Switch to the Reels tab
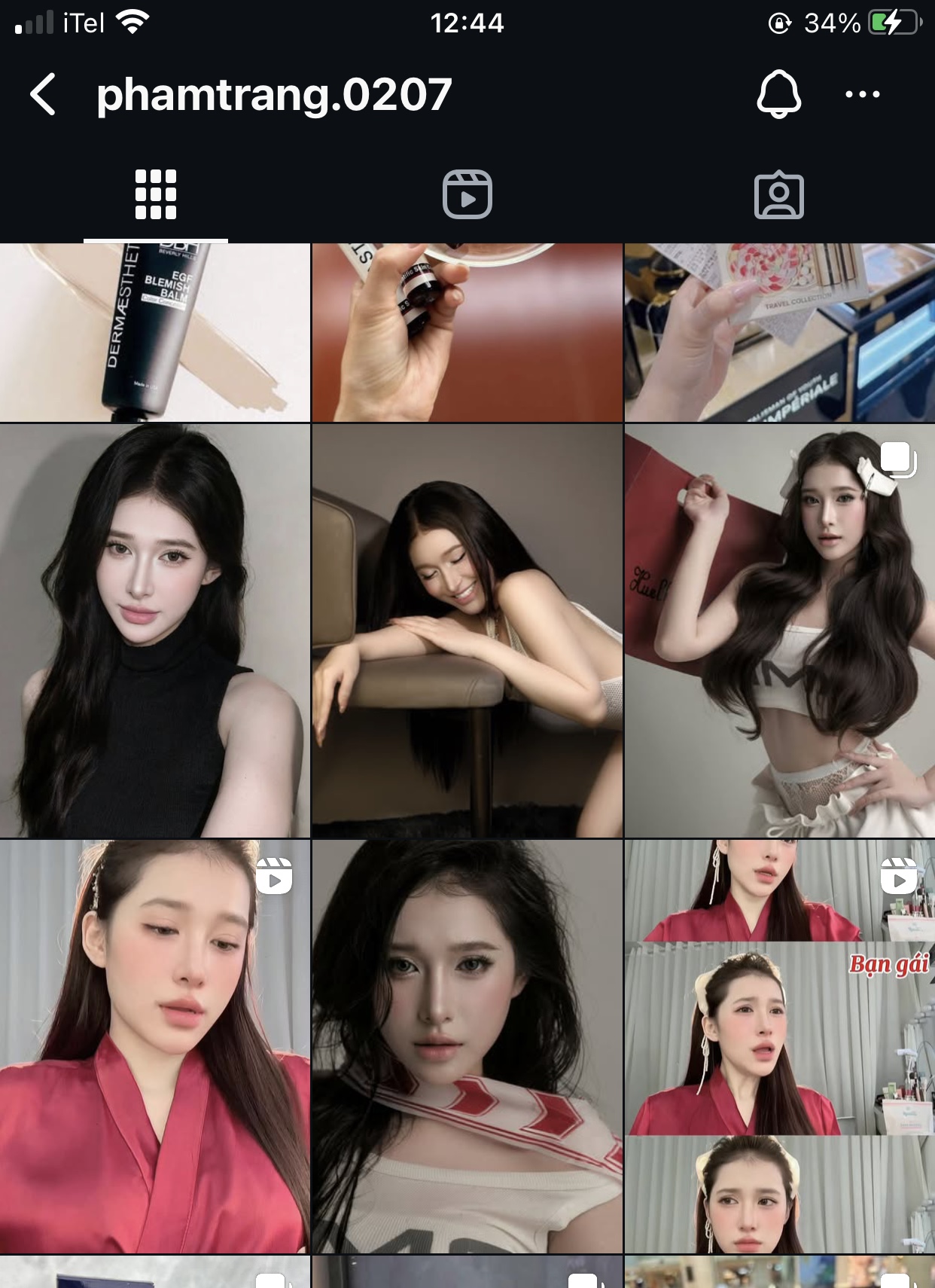 467,195
